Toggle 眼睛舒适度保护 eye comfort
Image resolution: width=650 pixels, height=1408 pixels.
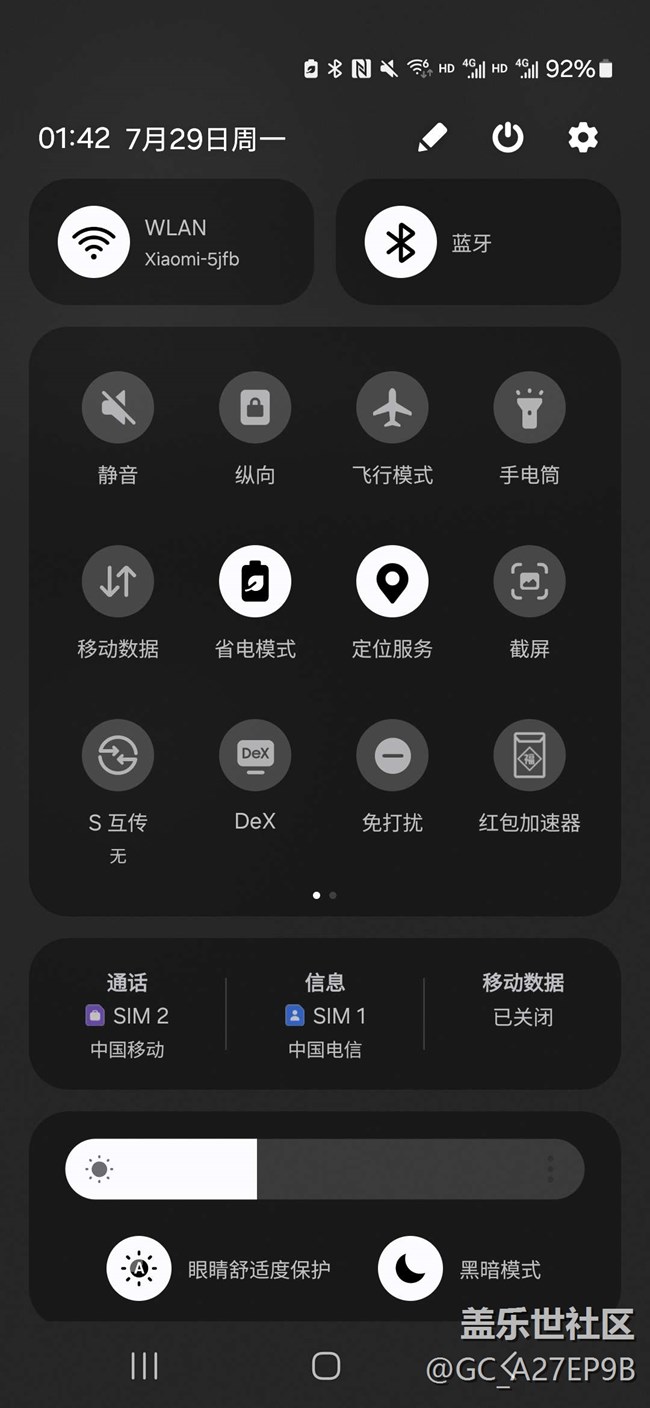click(x=139, y=1269)
